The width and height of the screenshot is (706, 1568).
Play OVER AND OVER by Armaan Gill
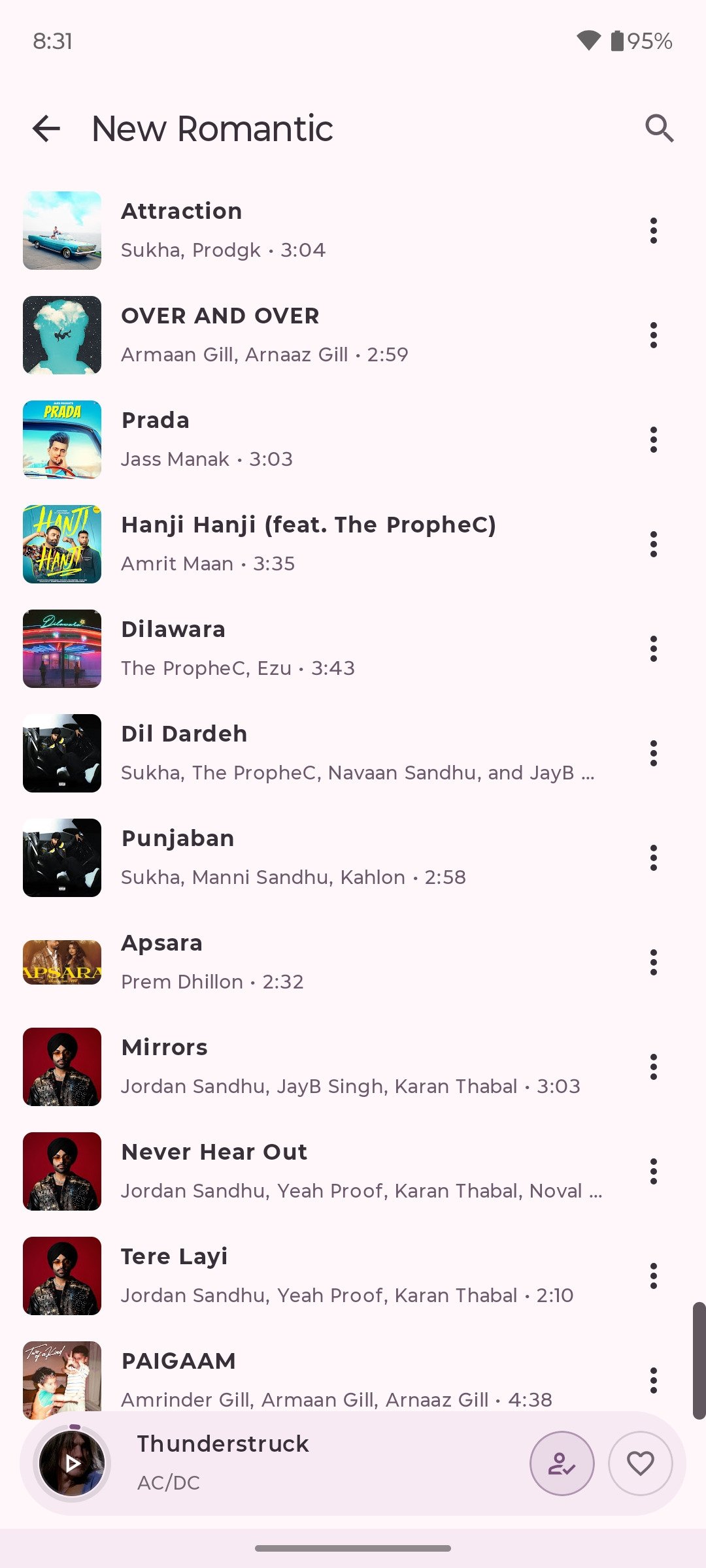pyautogui.click(x=327, y=335)
